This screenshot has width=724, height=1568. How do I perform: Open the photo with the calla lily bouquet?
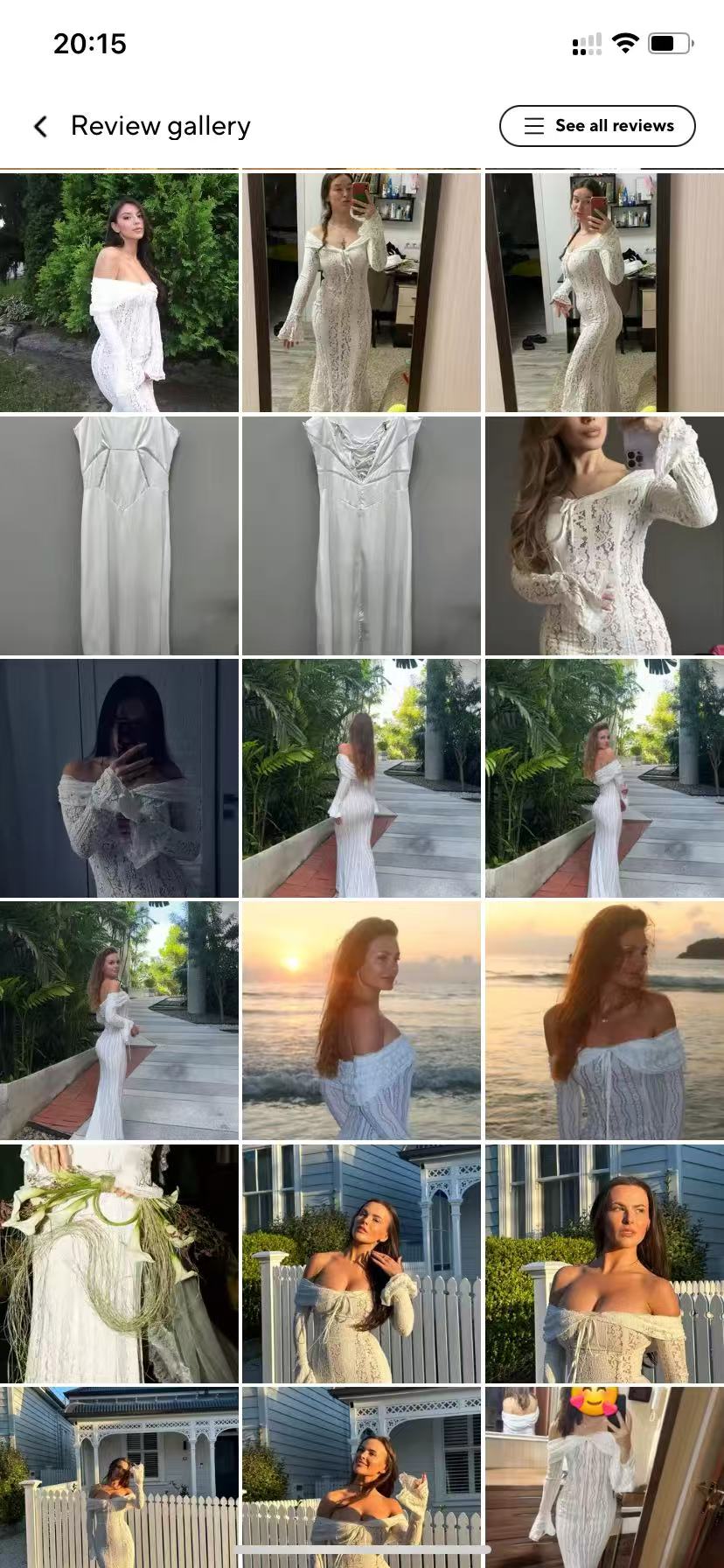pyautogui.click(x=119, y=1263)
